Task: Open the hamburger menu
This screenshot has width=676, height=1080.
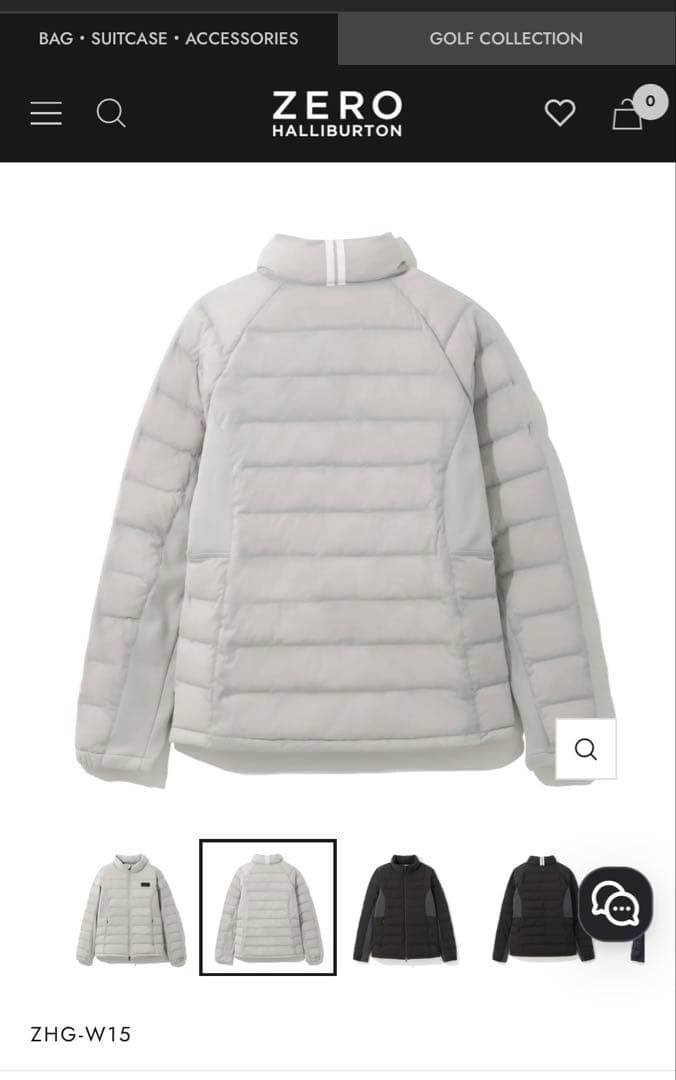Action: tap(46, 113)
